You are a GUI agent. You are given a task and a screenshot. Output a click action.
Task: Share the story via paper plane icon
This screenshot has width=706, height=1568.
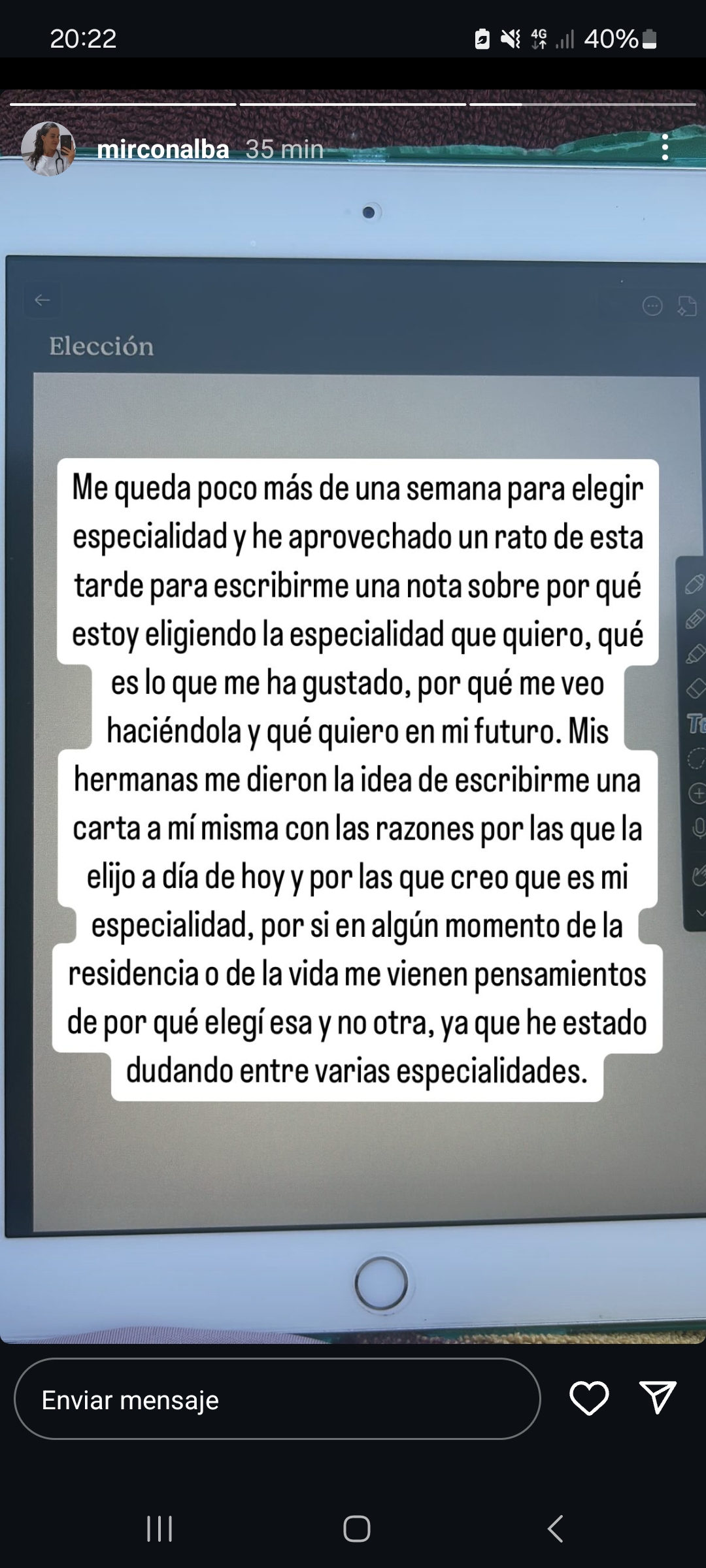tap(657, 1397)
